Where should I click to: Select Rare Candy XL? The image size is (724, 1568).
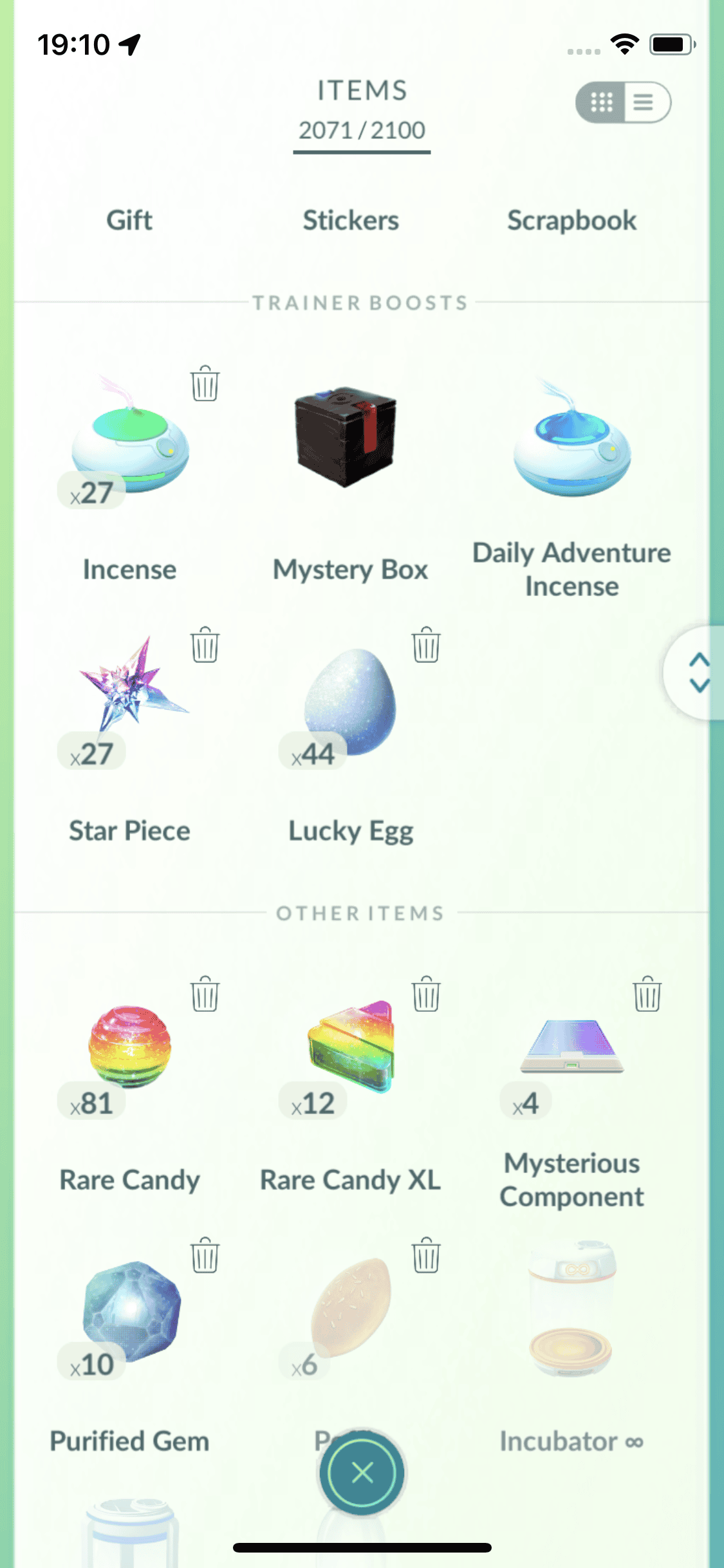coord(350,1046)
